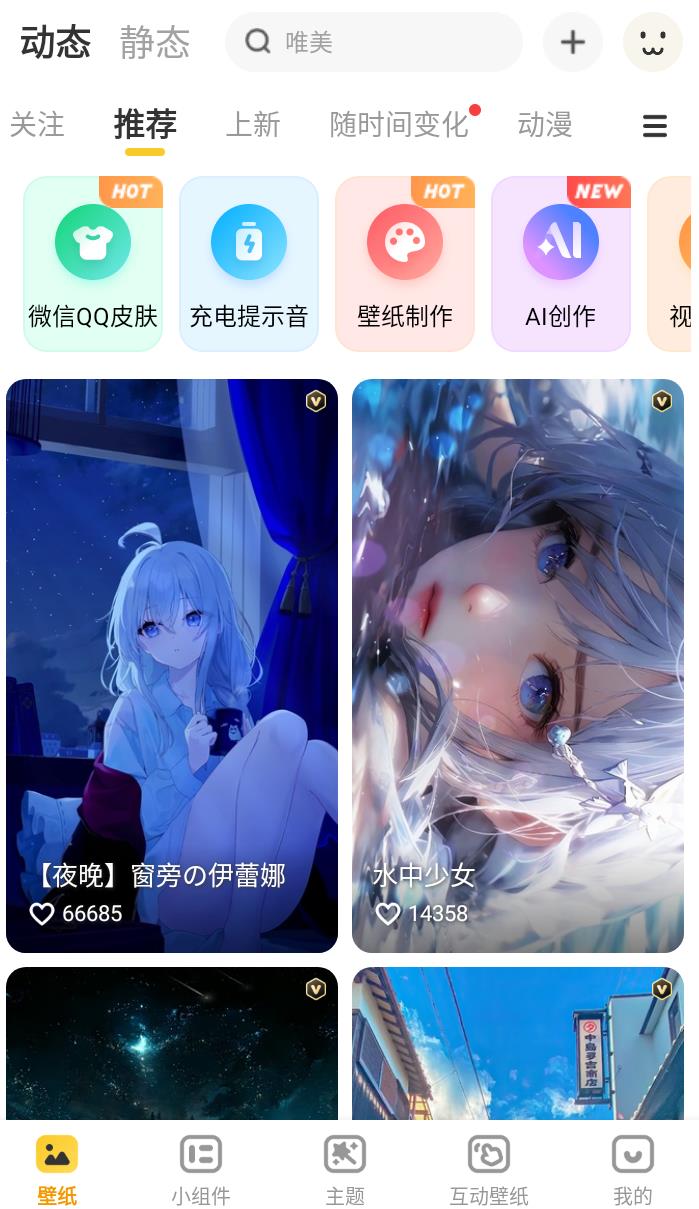This screenshot has width=699, height=1209.
Task: Open the 微信QQ皮肤 shortcut
Action: (x=93, y=264)
